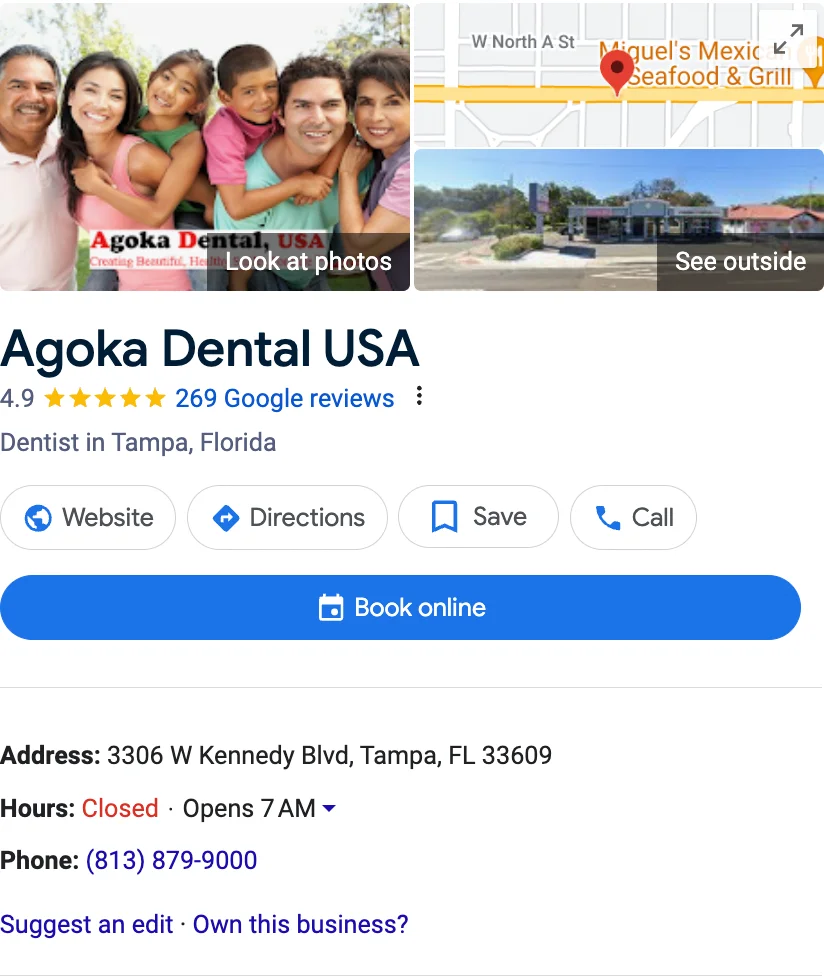Save this business
Screen dimensions: 824x976
click(478, 517)
